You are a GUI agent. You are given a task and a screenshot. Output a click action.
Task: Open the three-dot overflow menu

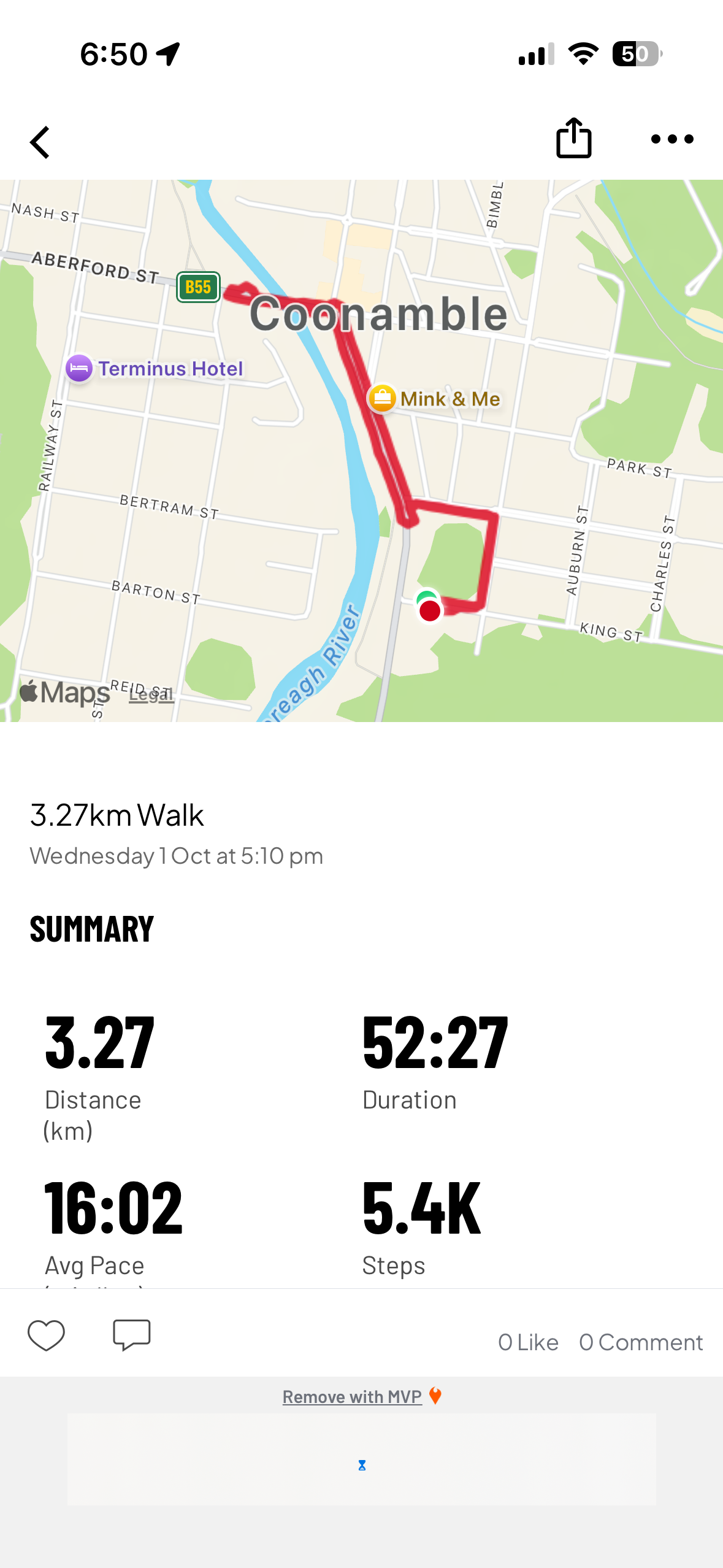672,139
